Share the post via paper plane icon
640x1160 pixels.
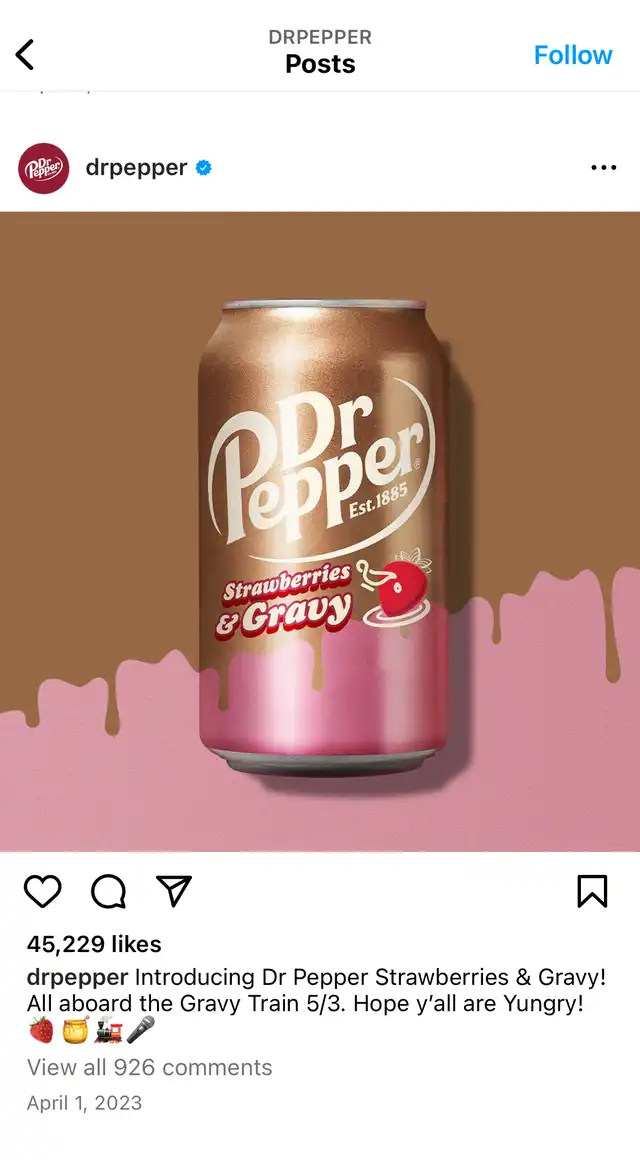tap(174, 891)
